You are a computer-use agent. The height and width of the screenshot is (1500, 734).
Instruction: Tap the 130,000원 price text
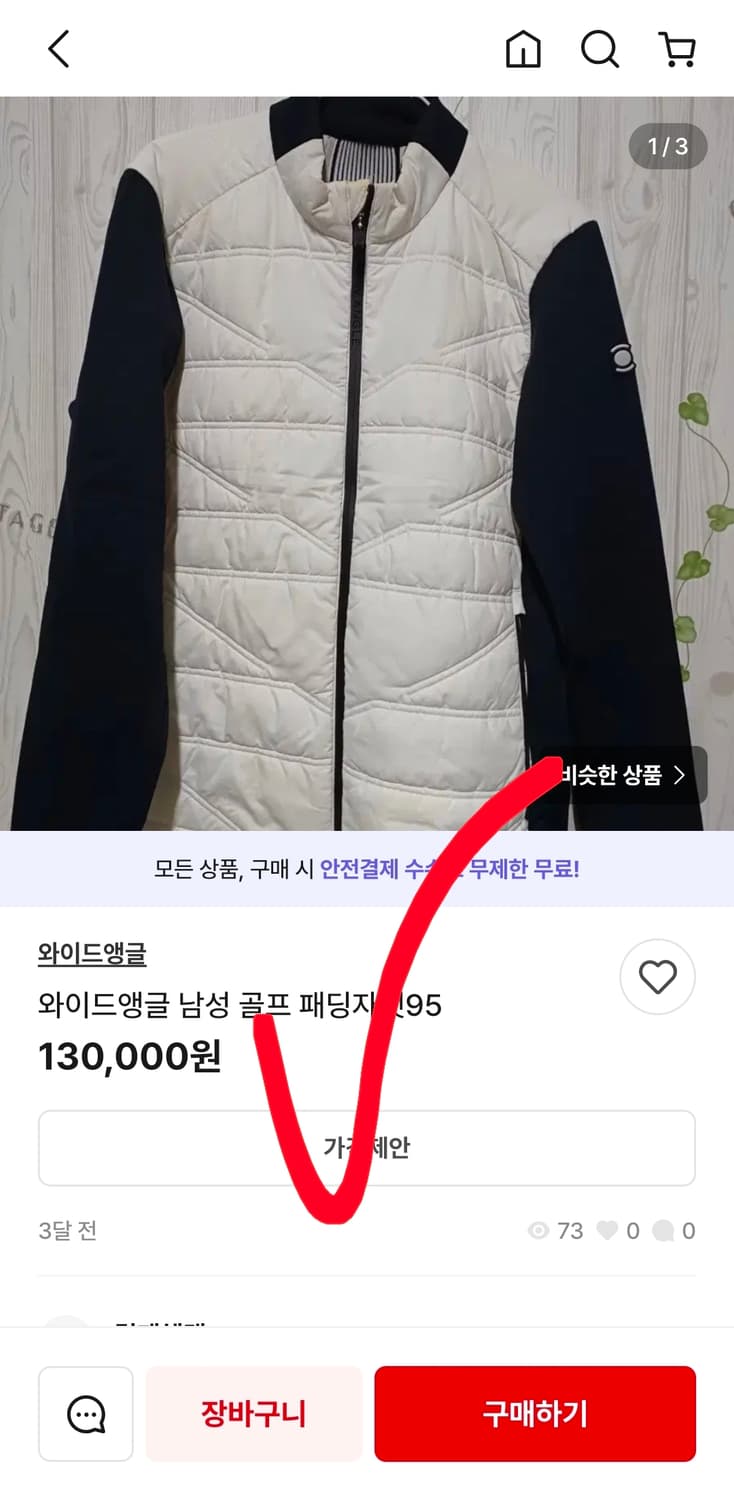(128, 1056)
